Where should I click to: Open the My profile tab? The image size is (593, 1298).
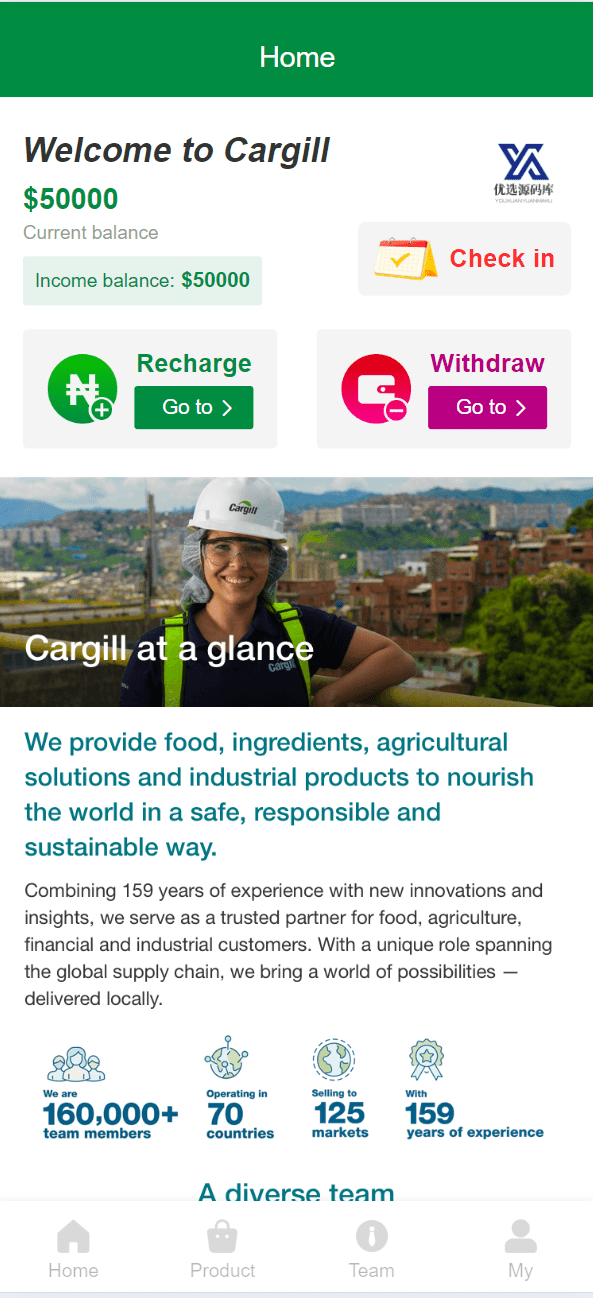[x=520, y=1249]
